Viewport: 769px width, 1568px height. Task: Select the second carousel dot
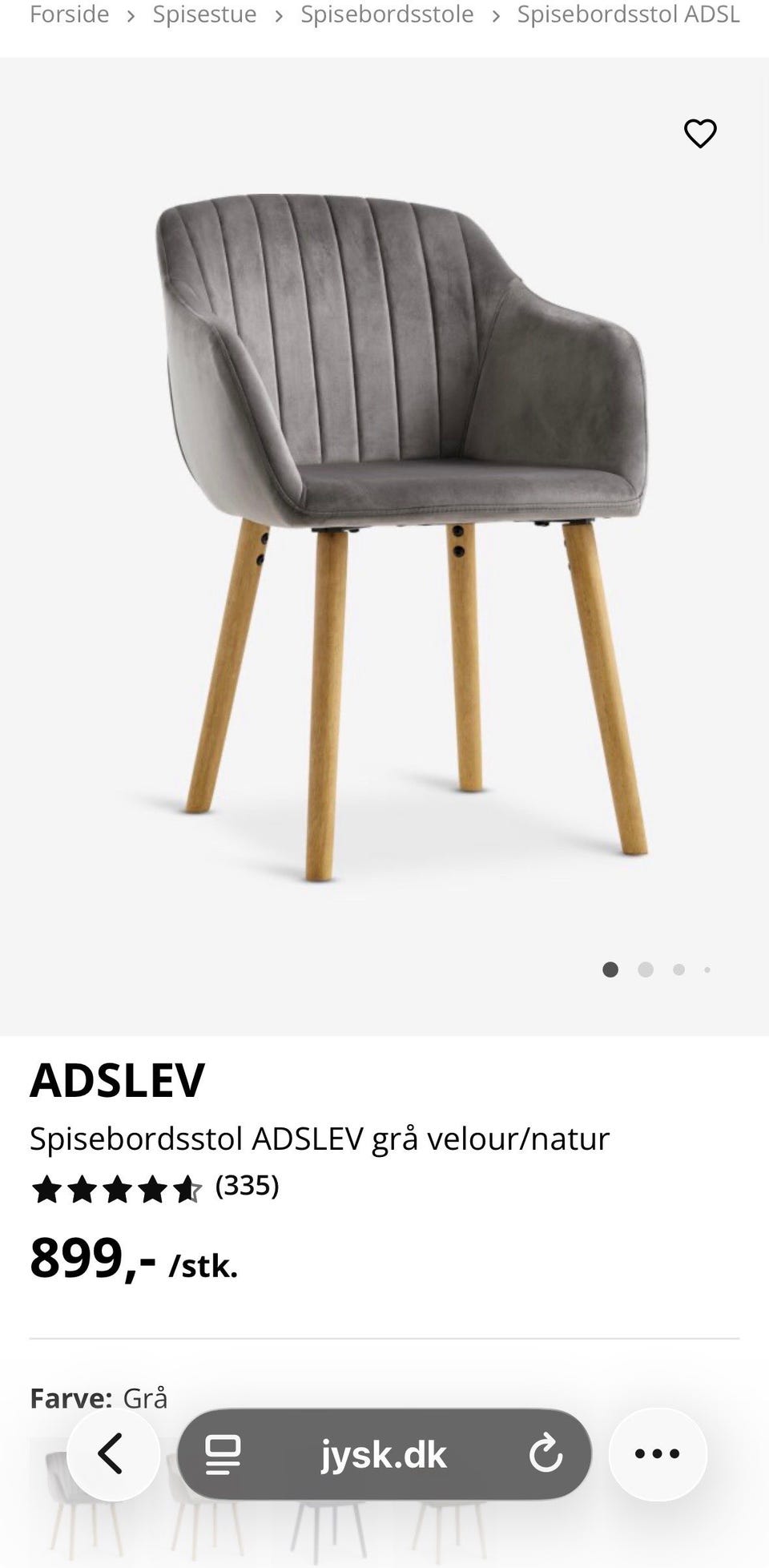[644, 969]
